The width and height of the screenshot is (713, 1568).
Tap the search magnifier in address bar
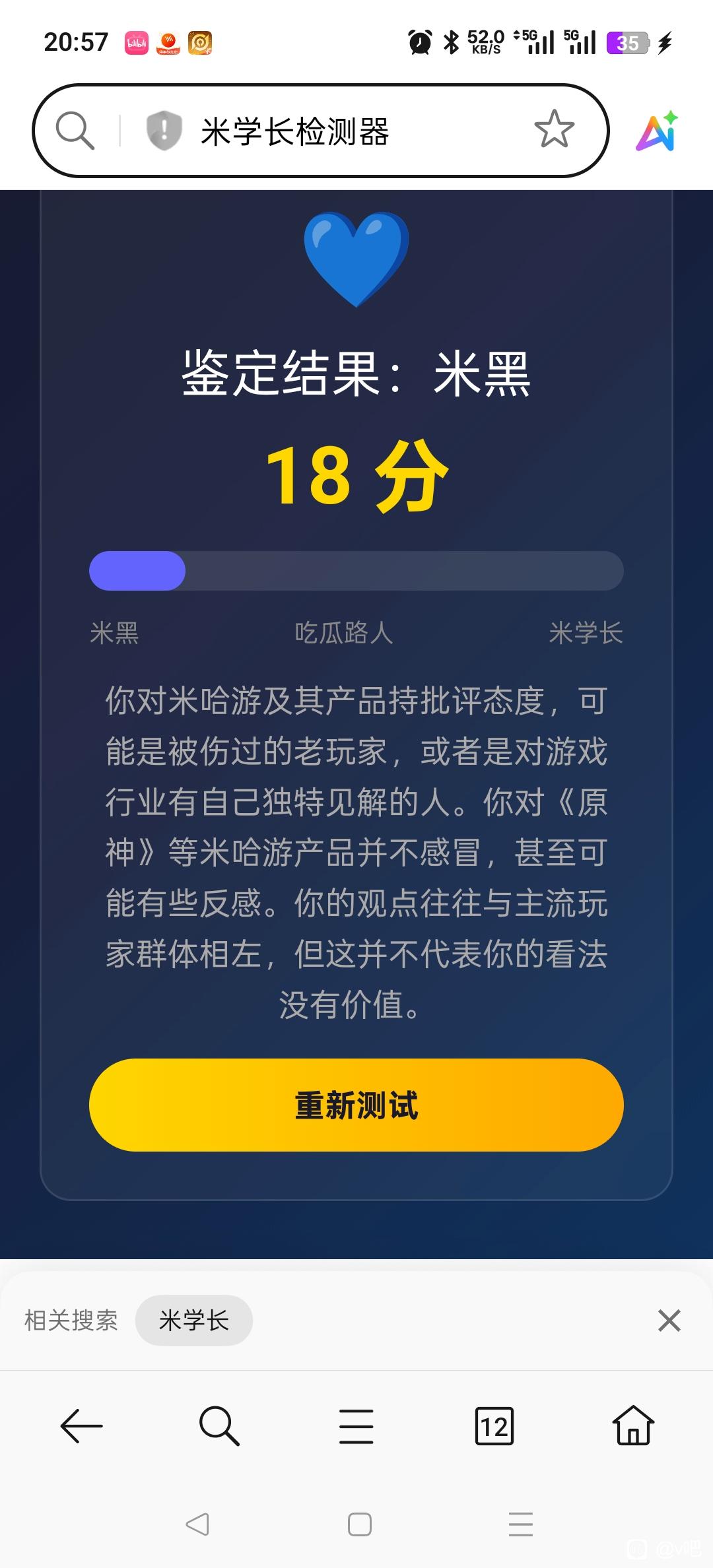(x=75, y=130)
